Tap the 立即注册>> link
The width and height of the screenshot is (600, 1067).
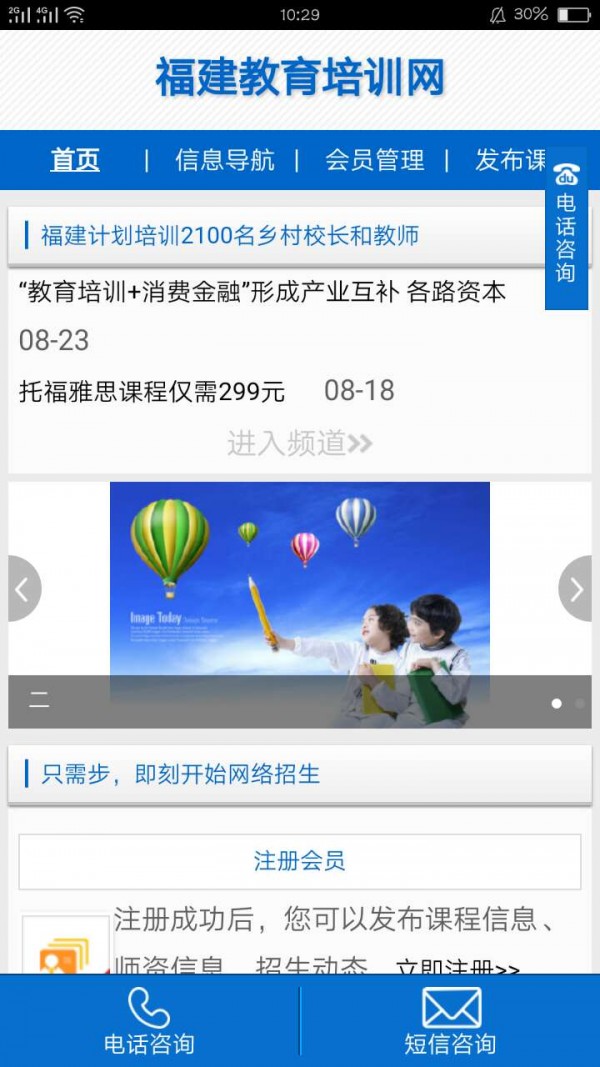[x=458, y=966]
